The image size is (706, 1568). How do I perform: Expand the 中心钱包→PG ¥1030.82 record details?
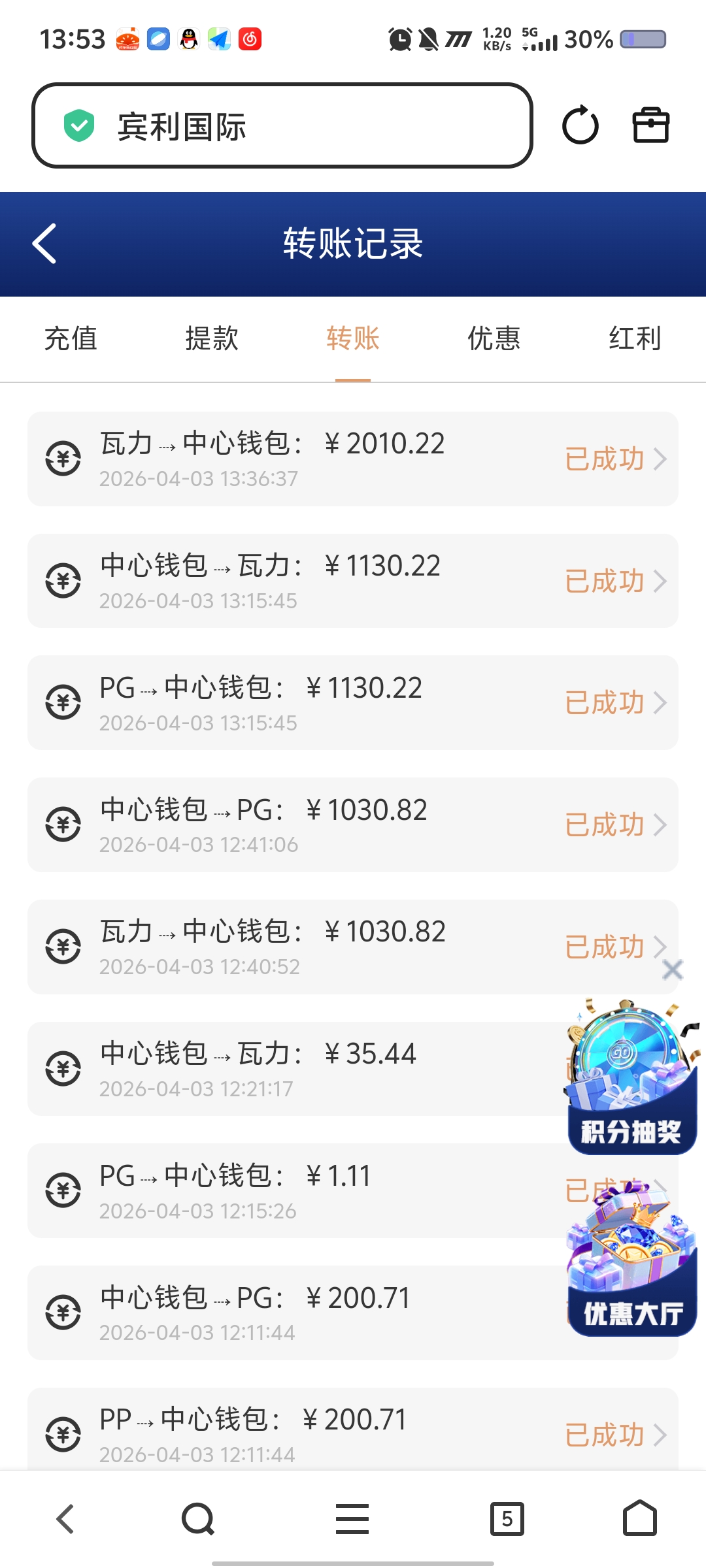(x=660, y=825)
